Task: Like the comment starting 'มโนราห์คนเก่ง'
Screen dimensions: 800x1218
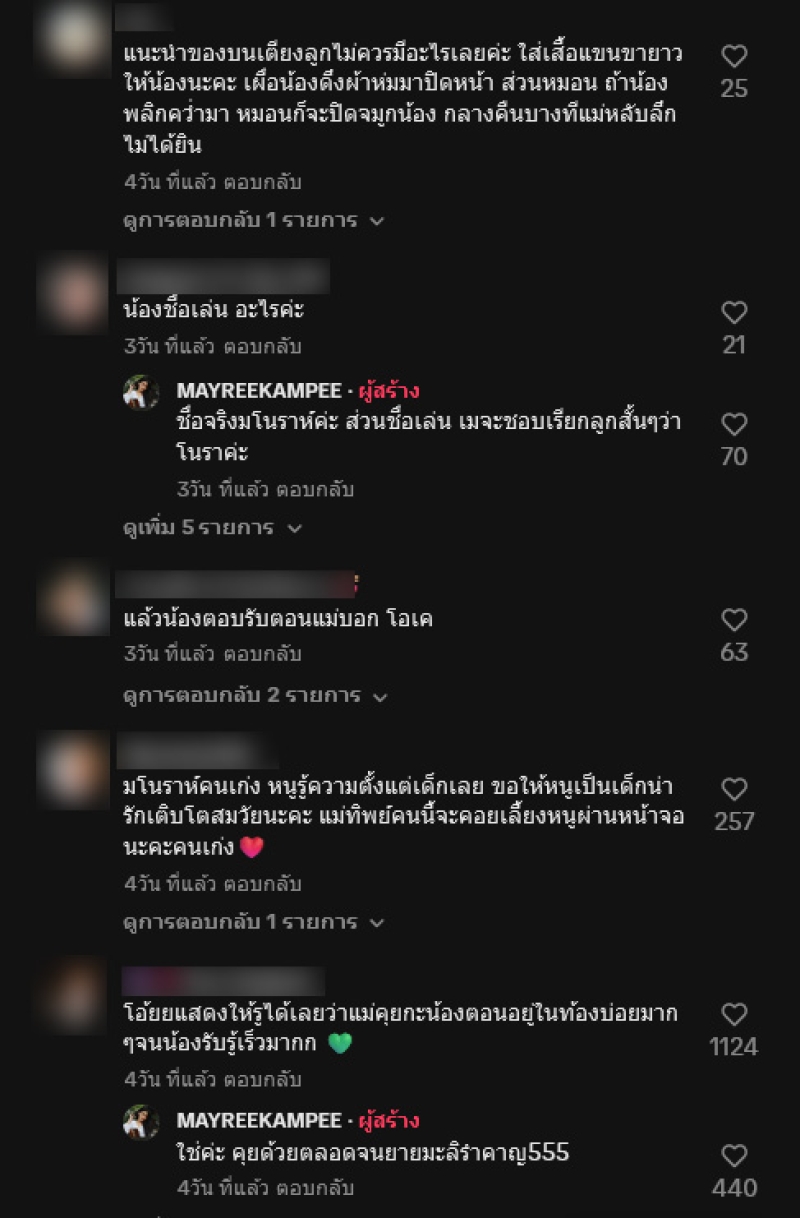Action: coord(734,789)
